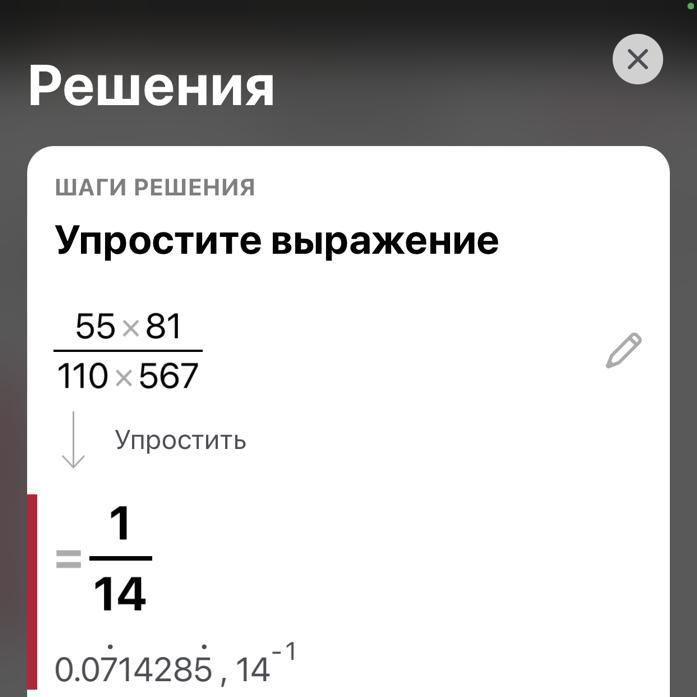The image size is (697, 697).
Task: Edit the expression with the pencil icon
Action: [624, 350]
